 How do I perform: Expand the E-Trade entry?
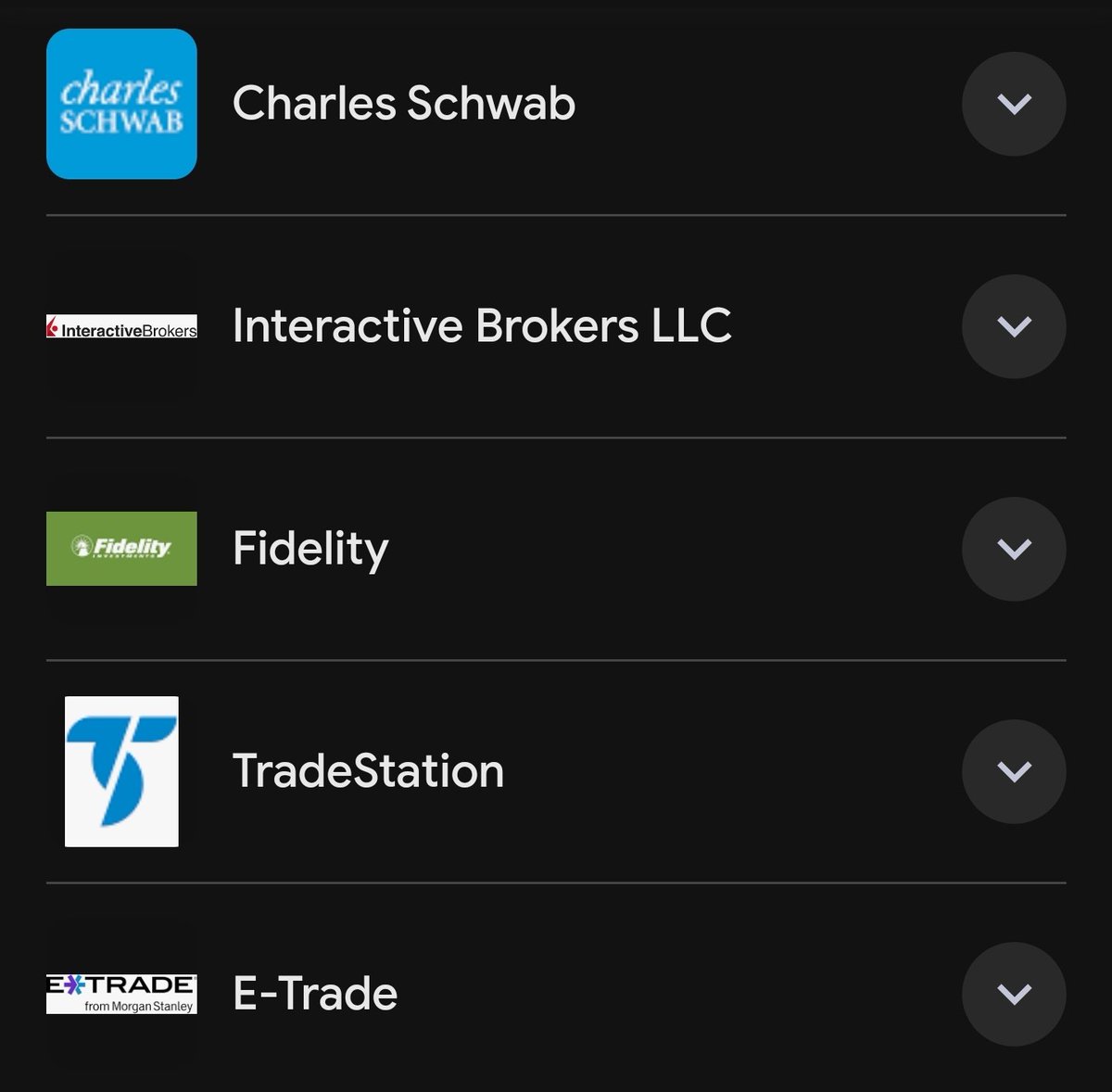pos(1014,994)
